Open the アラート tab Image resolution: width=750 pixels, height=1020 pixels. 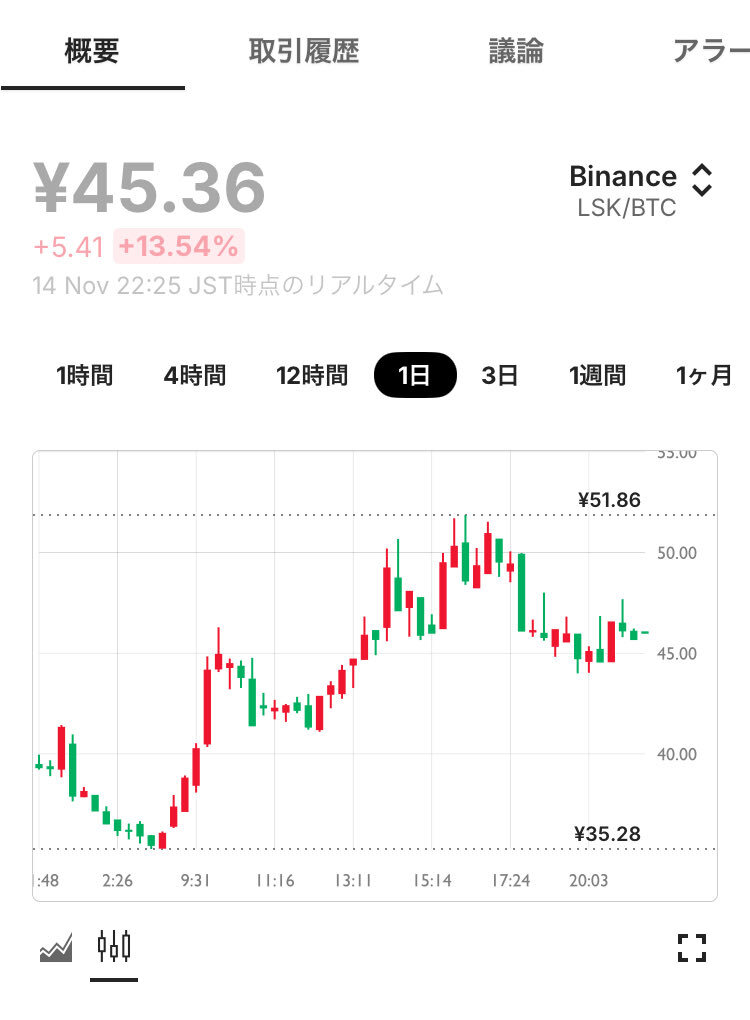tap(710, 51)
